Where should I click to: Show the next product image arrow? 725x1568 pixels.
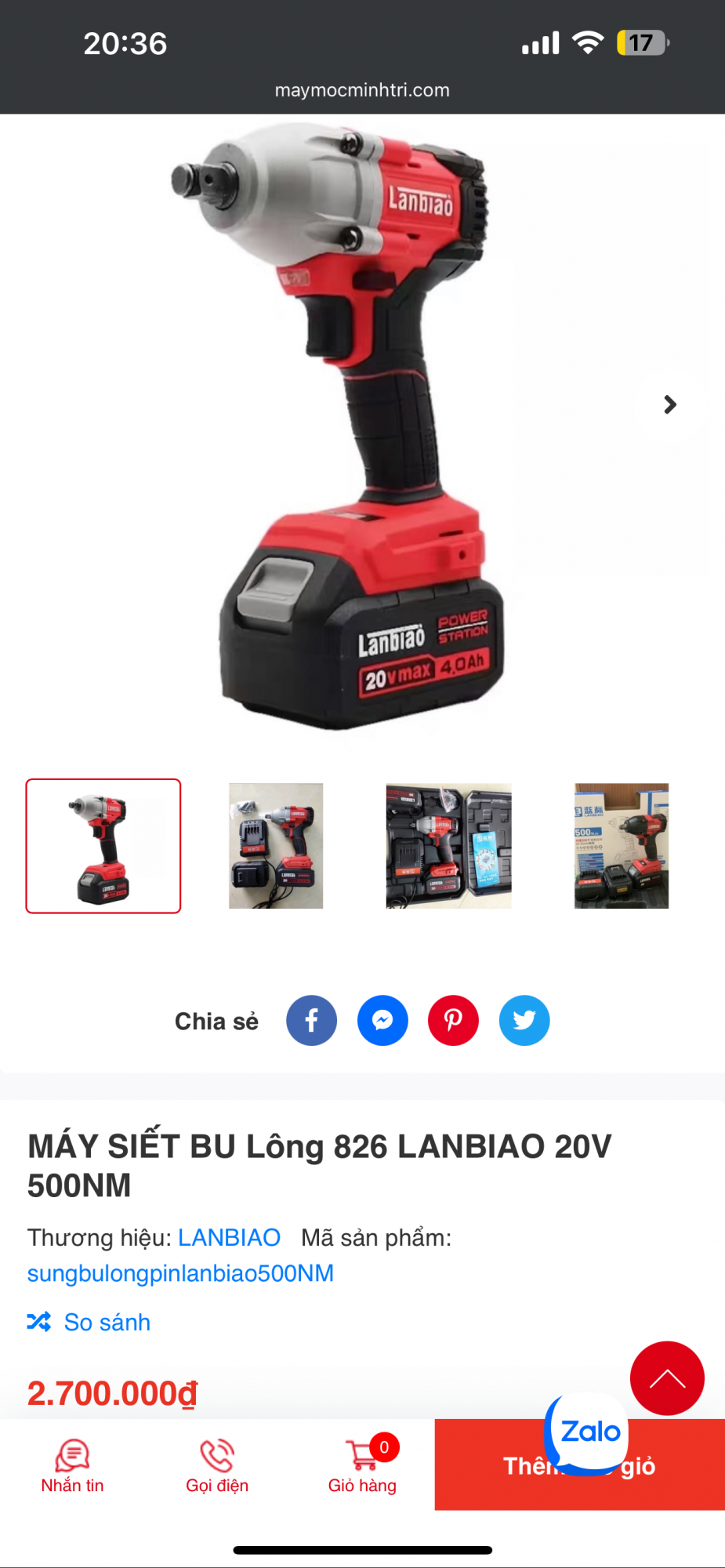669,405
